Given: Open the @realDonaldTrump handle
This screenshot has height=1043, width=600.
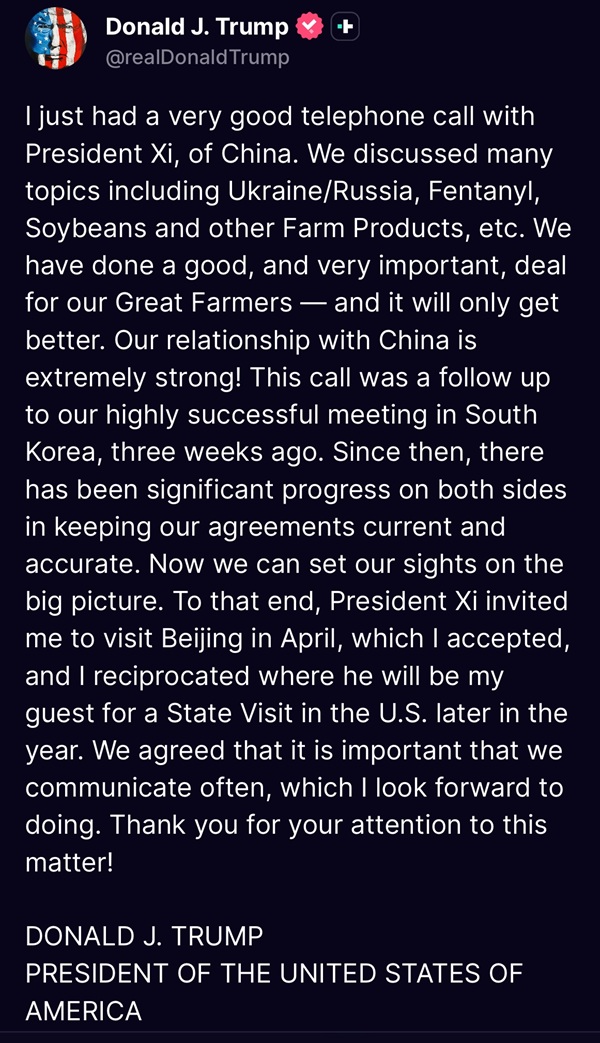Looking at the screenshot, I should [x=197, y=57].
